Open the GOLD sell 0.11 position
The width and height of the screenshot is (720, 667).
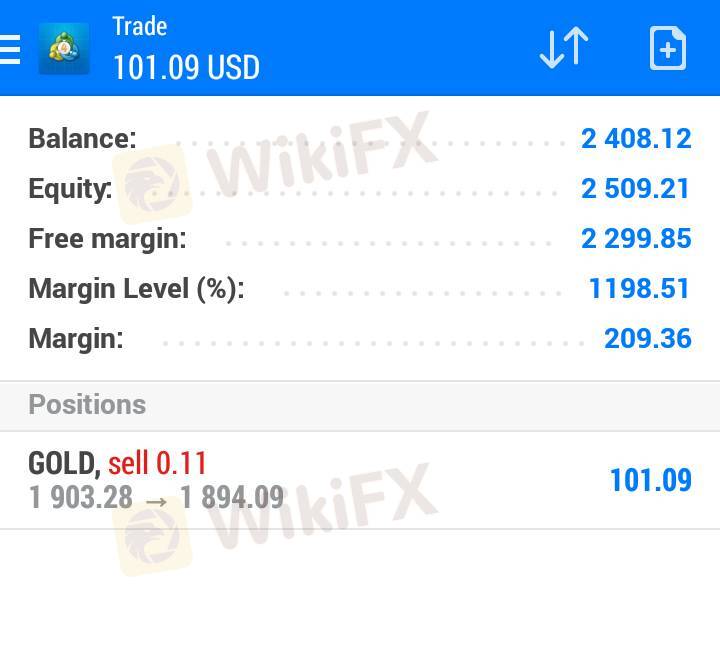[360, 480]
